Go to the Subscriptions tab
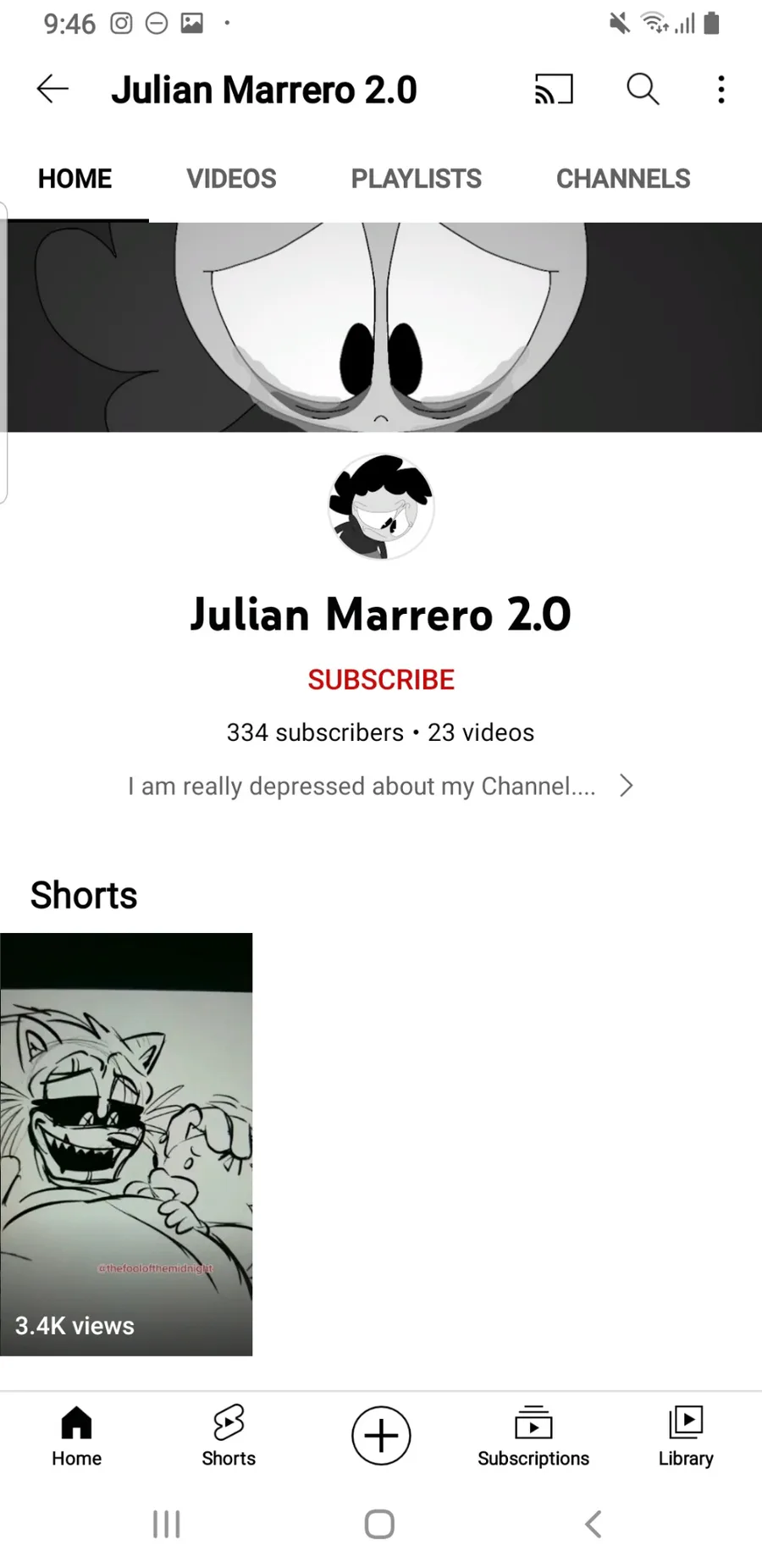The image size is (762, 1568). (x=533, y=1436)
